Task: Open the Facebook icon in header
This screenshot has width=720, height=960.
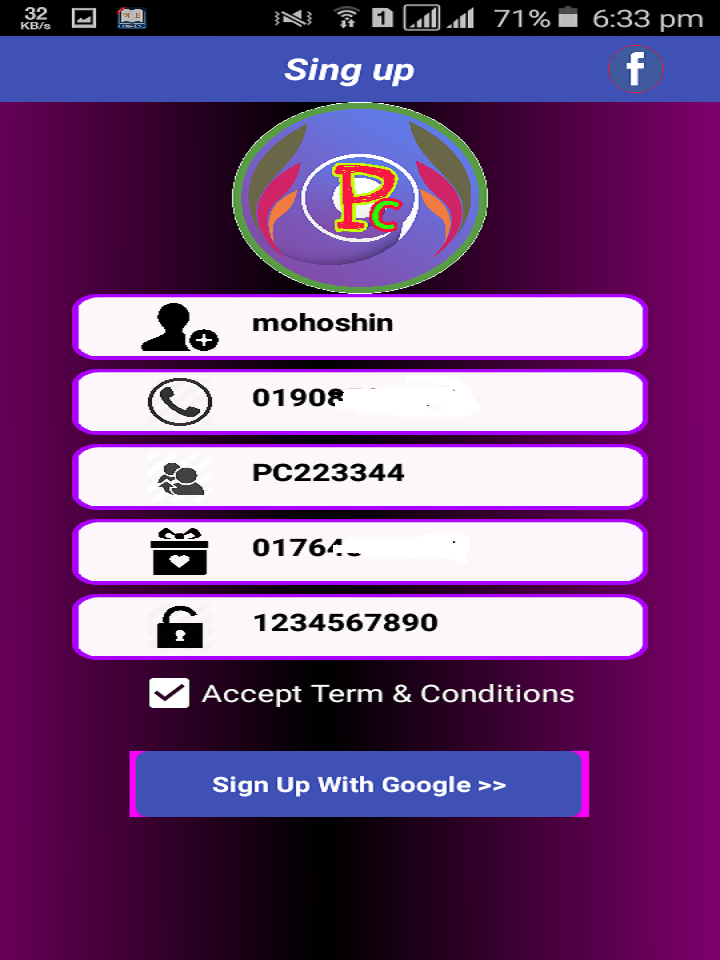Action: (635, 69)
